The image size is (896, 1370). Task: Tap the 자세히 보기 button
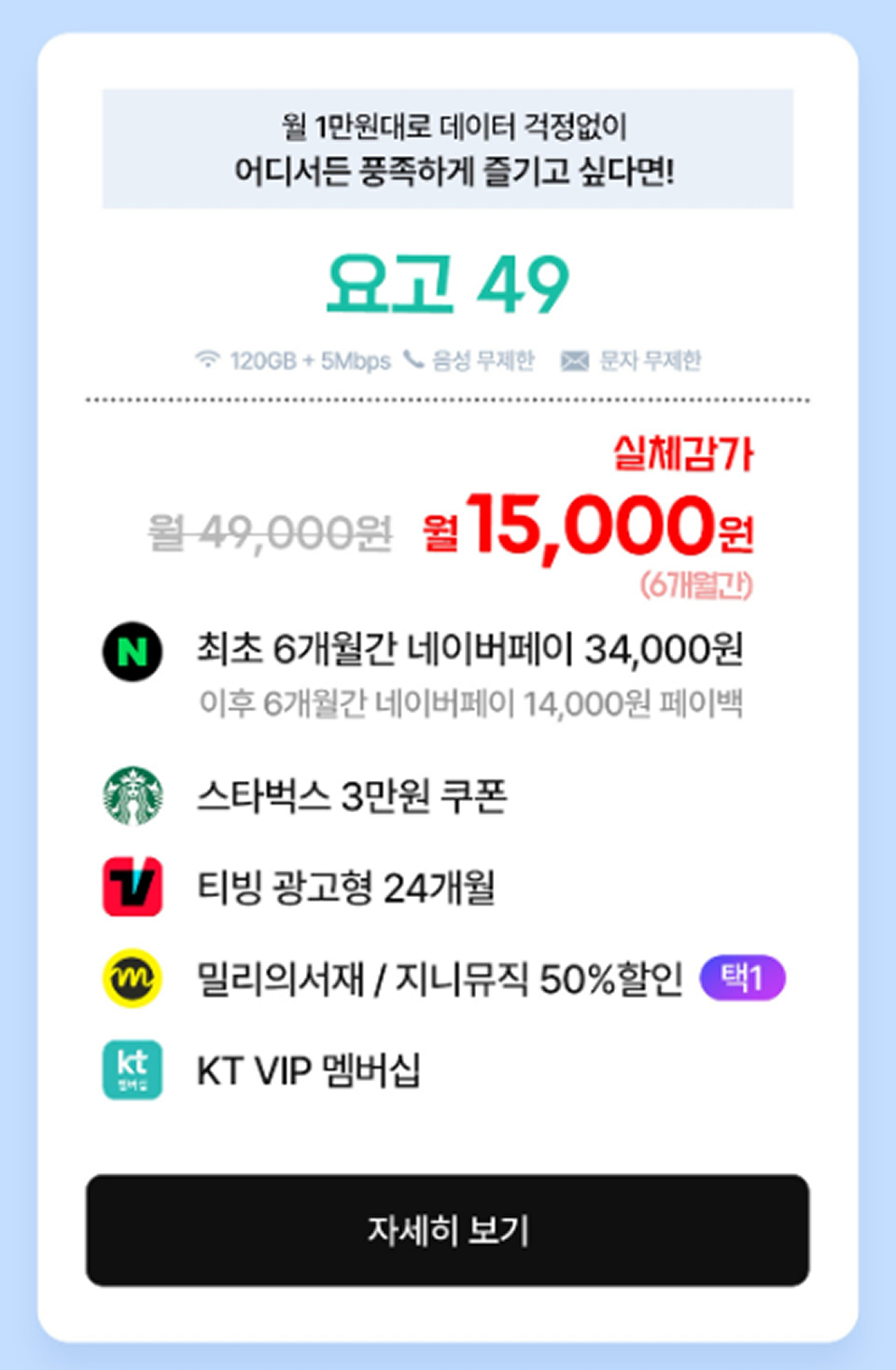point(448,1230)
